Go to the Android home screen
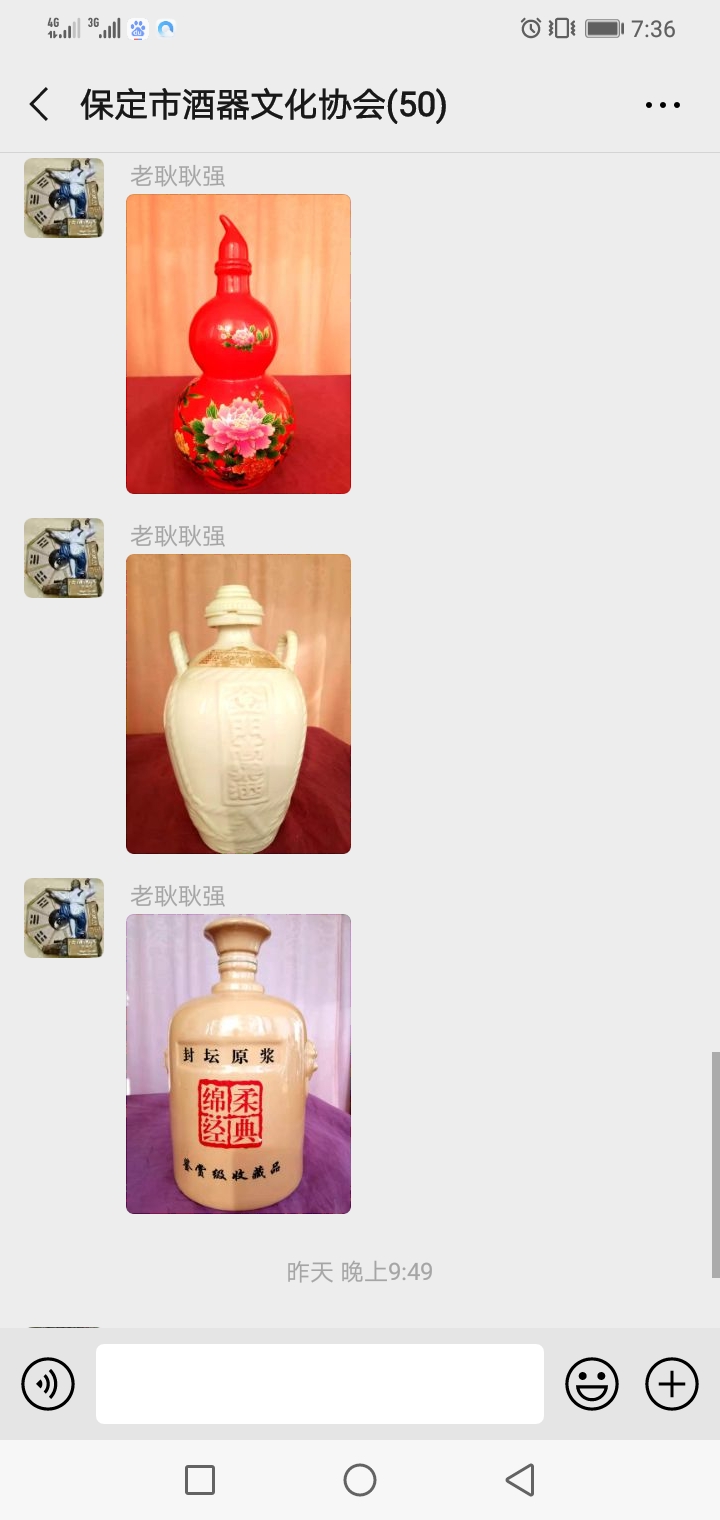The height and width of the screenshot is (1520, 720). 360,1480
